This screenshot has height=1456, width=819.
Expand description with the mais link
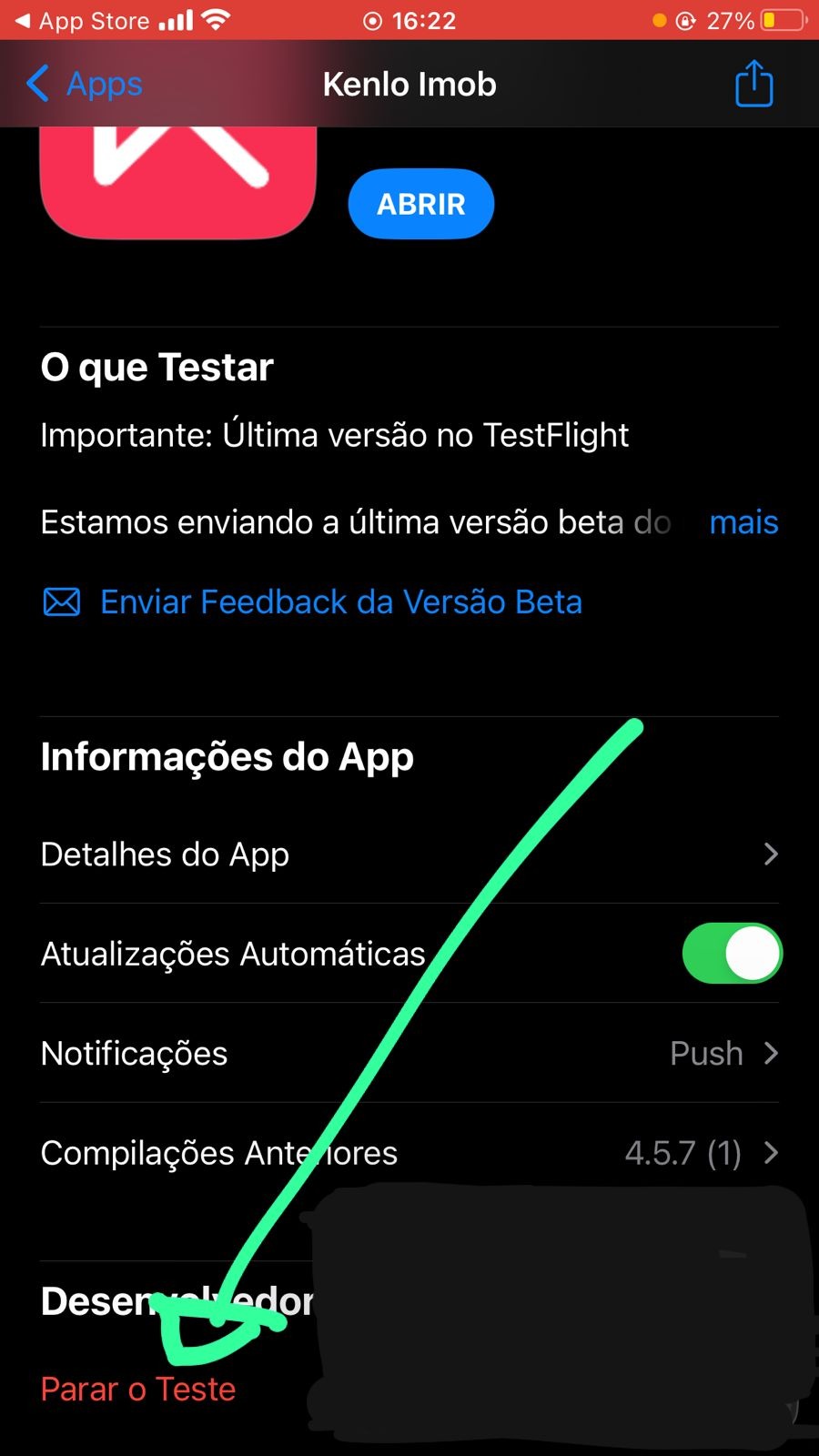(743, 522)
